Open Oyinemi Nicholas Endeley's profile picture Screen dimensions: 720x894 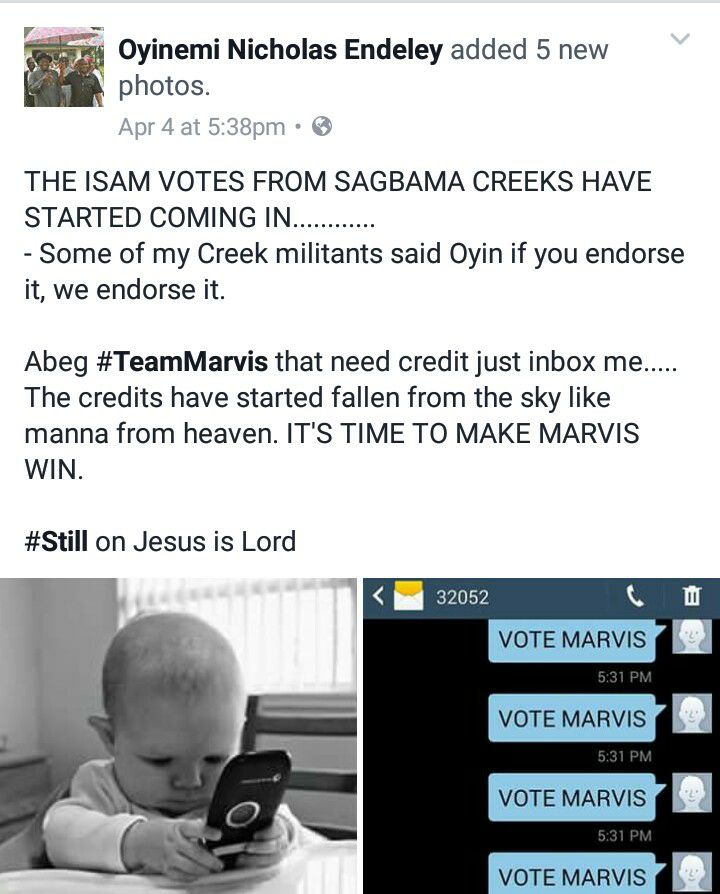click(63, 67)
